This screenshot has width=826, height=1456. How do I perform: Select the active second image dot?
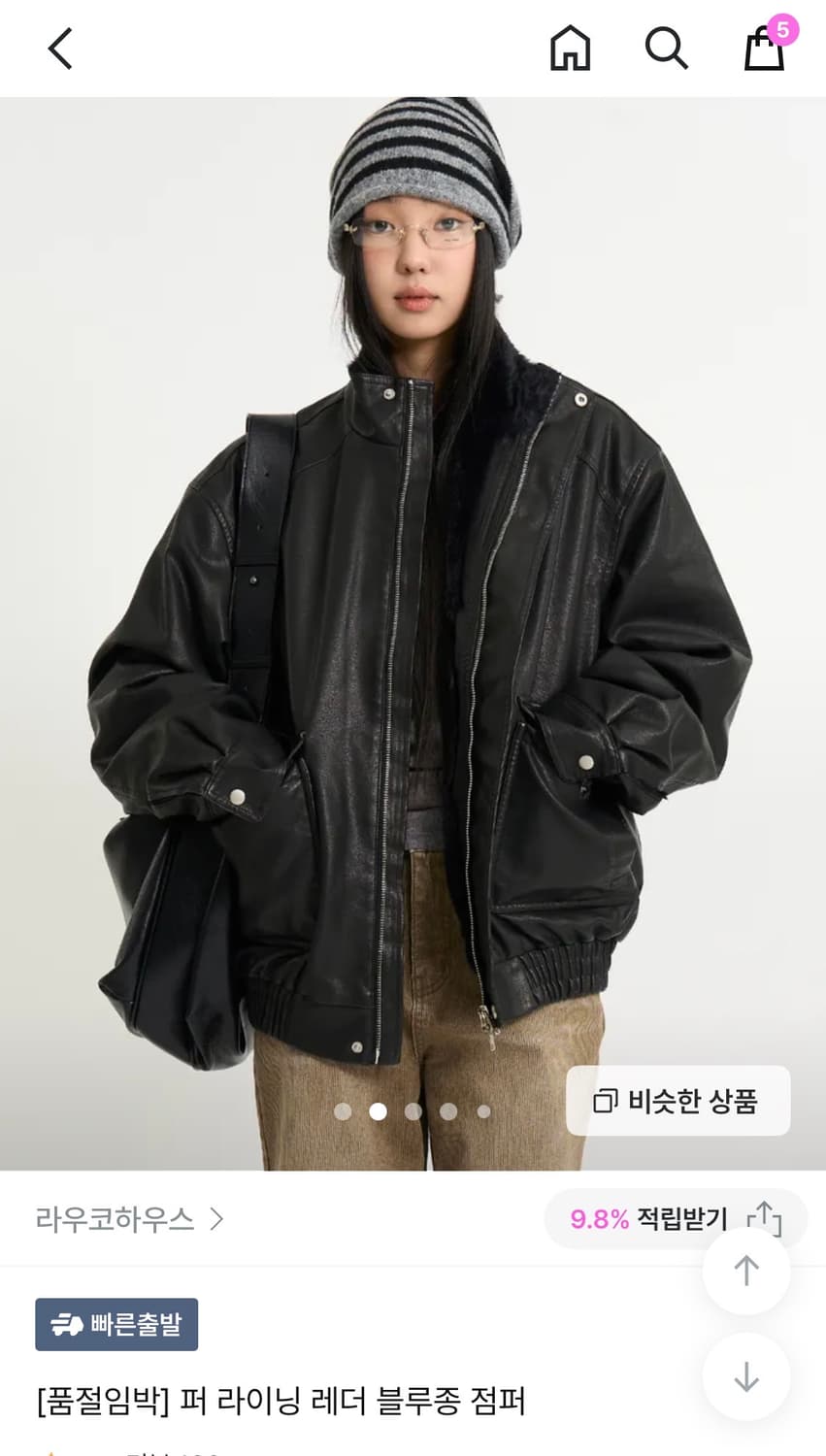[x=378, y=1111]
